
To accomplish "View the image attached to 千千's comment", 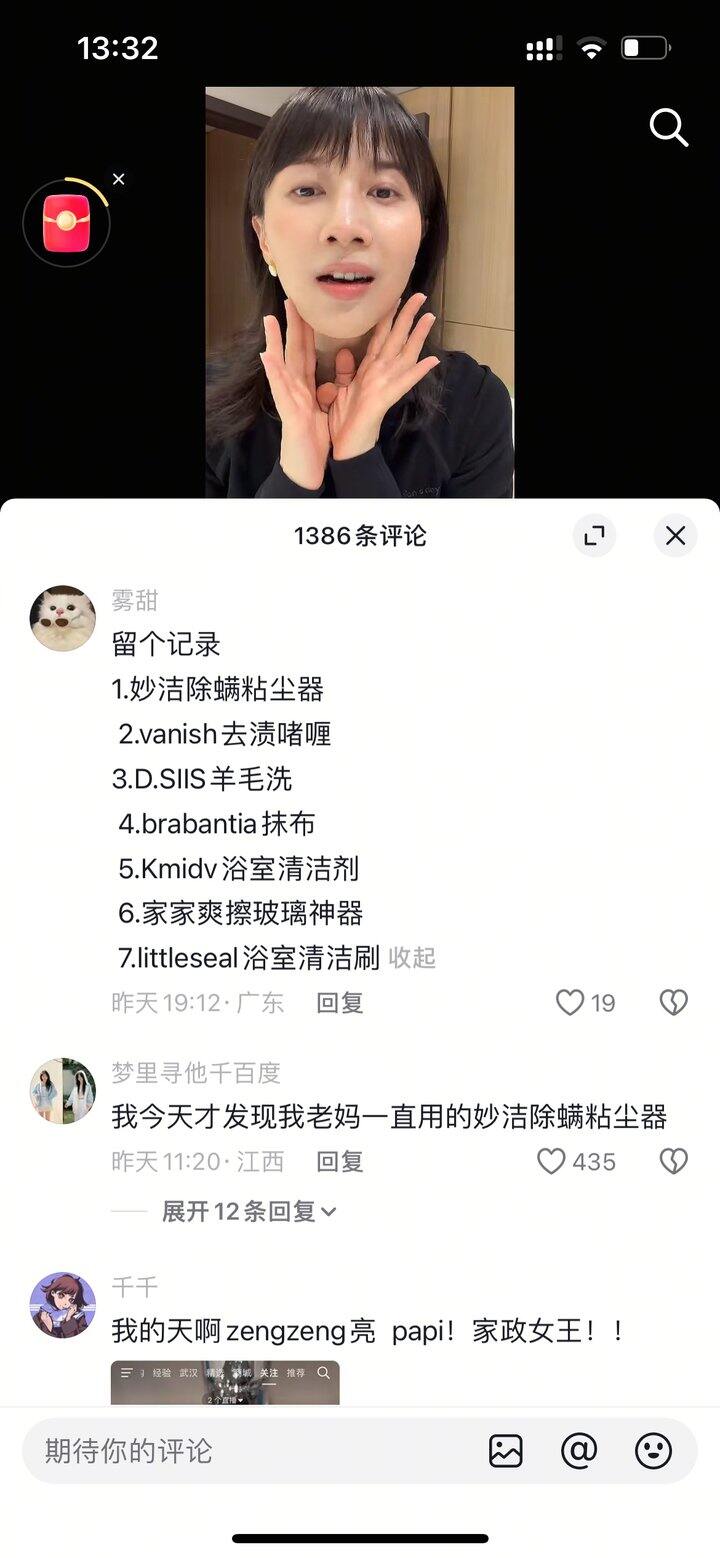I will pyautogui.click(x=225, y=1383).
